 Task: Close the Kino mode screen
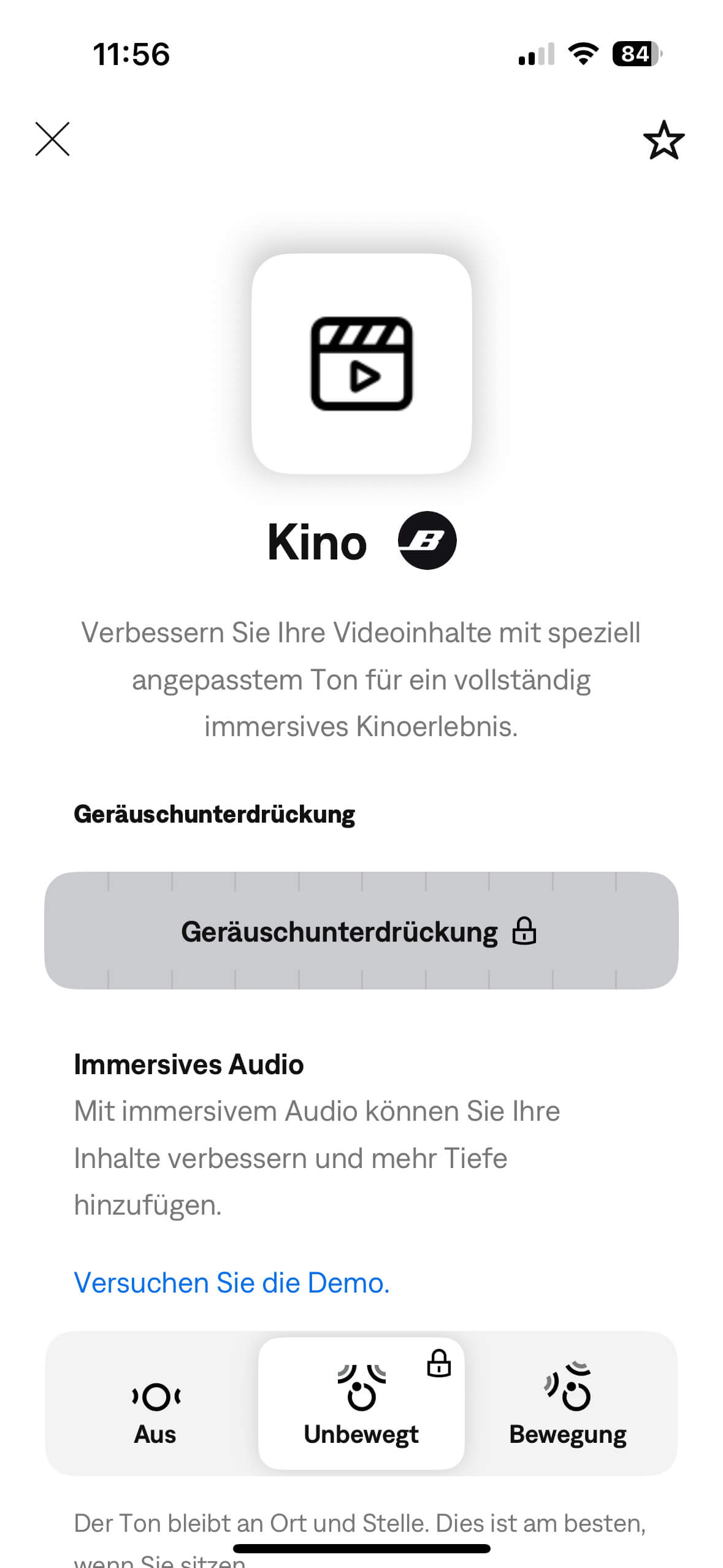(x=53, y=139)
